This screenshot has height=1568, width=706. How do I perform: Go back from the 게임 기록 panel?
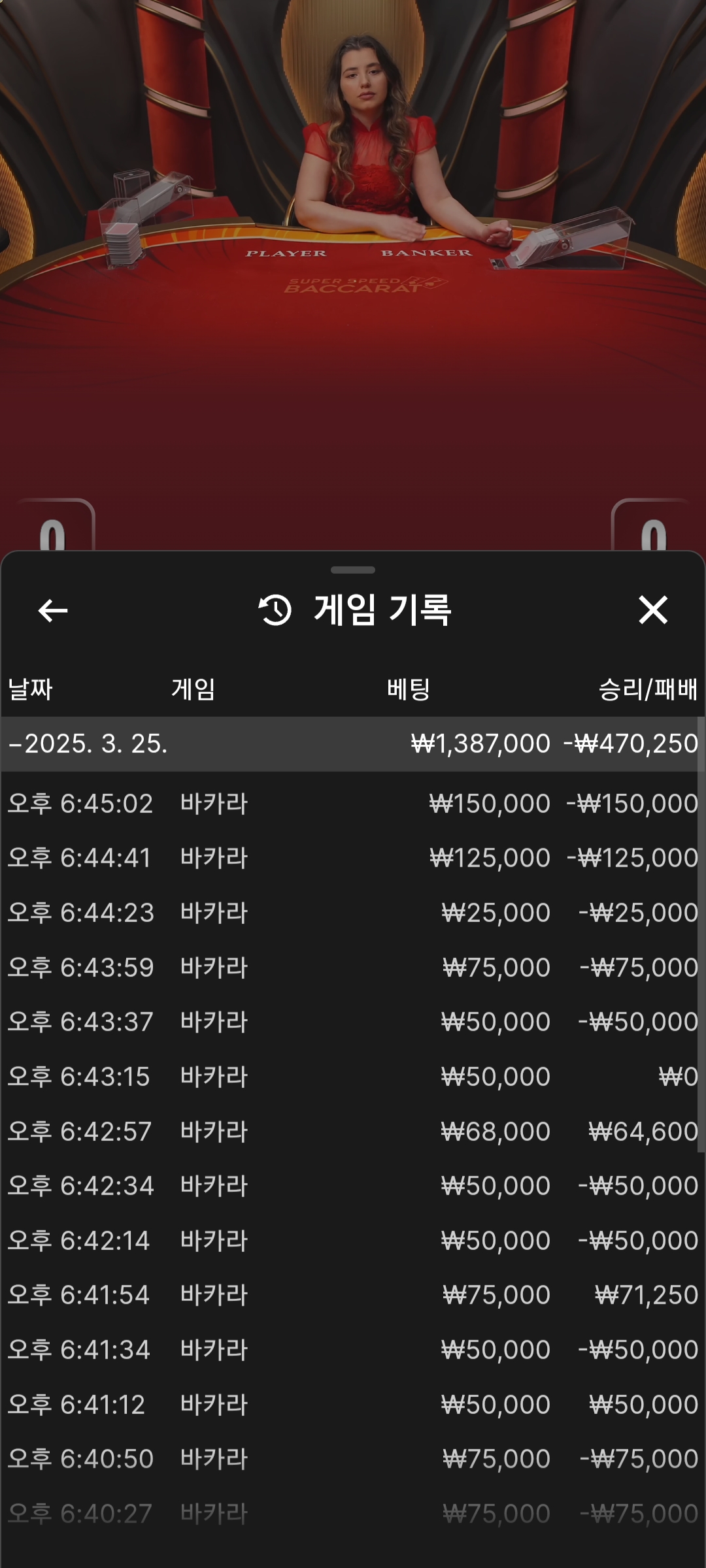pos(53,611)
